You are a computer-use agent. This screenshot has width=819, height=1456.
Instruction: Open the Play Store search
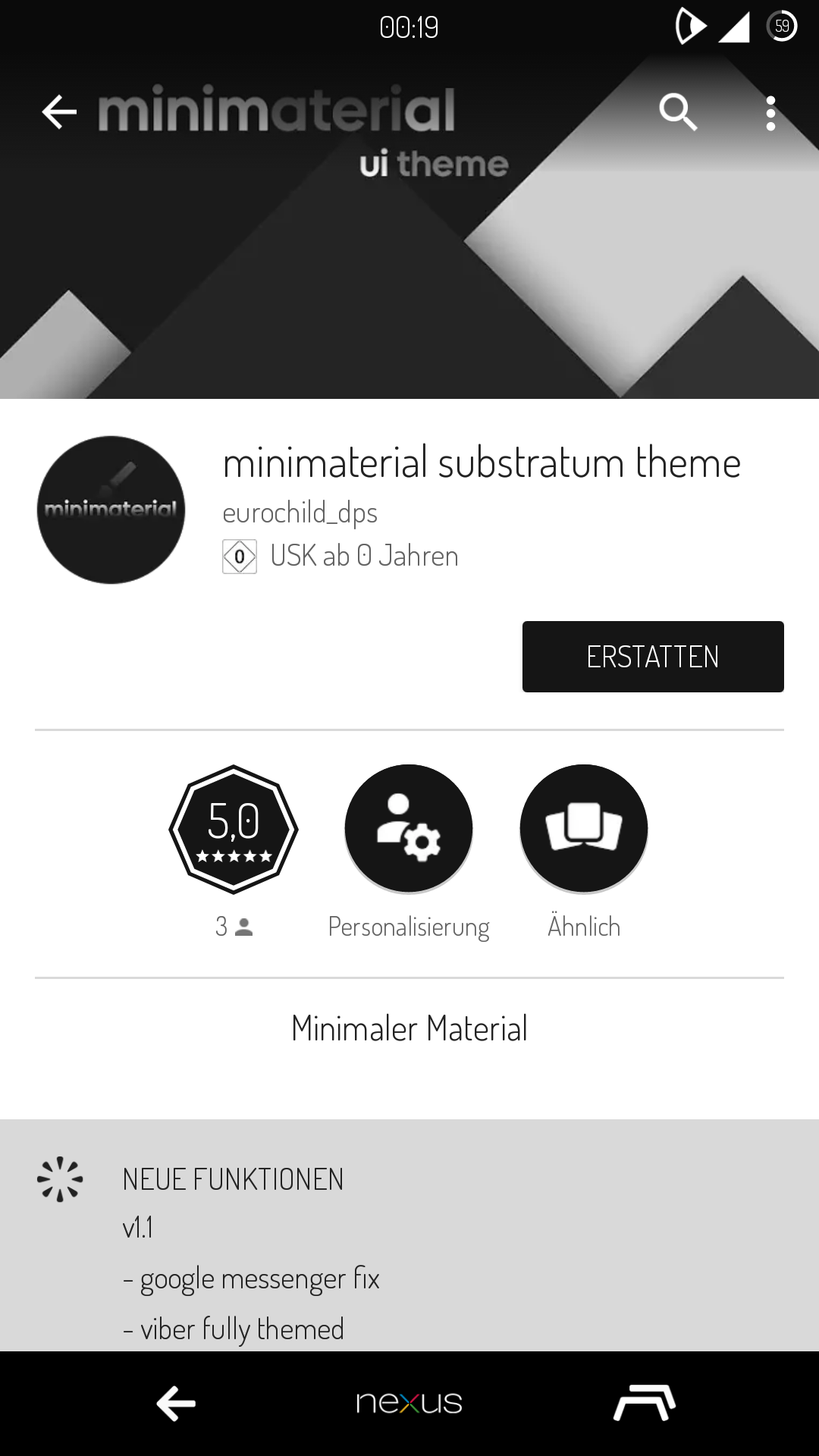677,112
